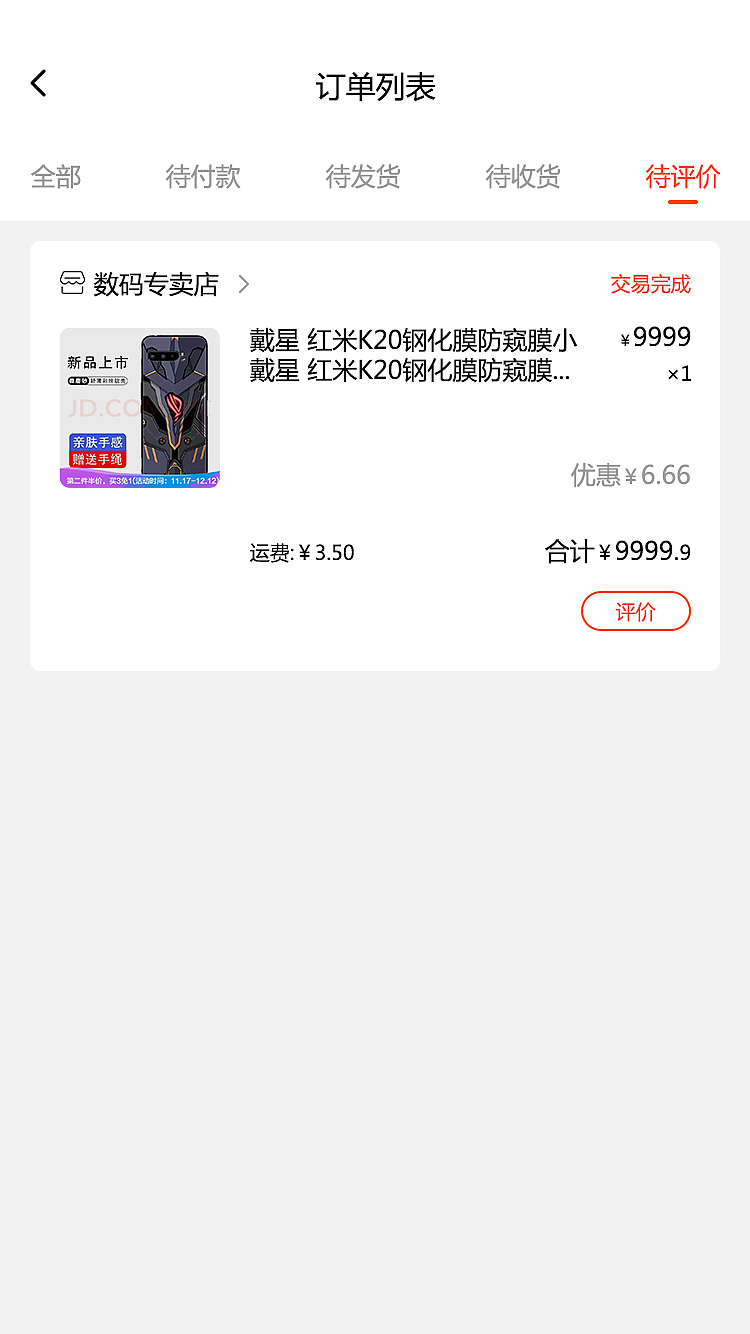
Task: Select the 待评价 tab
Action: pyautogui.click(x=683, y=176)
